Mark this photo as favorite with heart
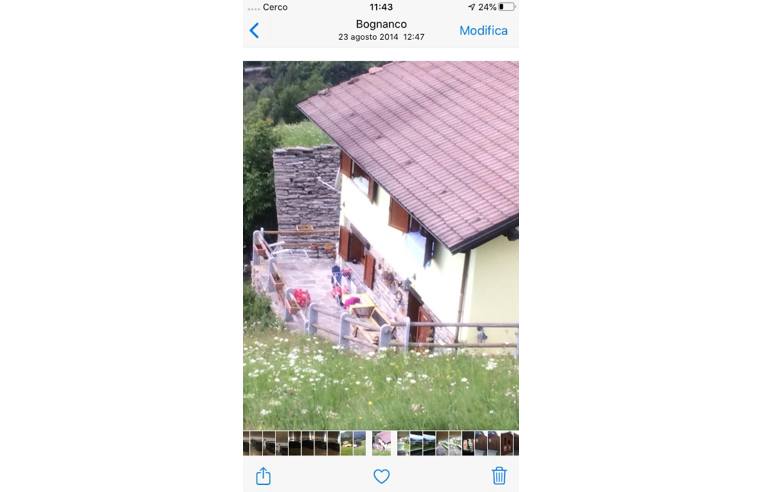 pyautogui.click(x=381, y=476)
